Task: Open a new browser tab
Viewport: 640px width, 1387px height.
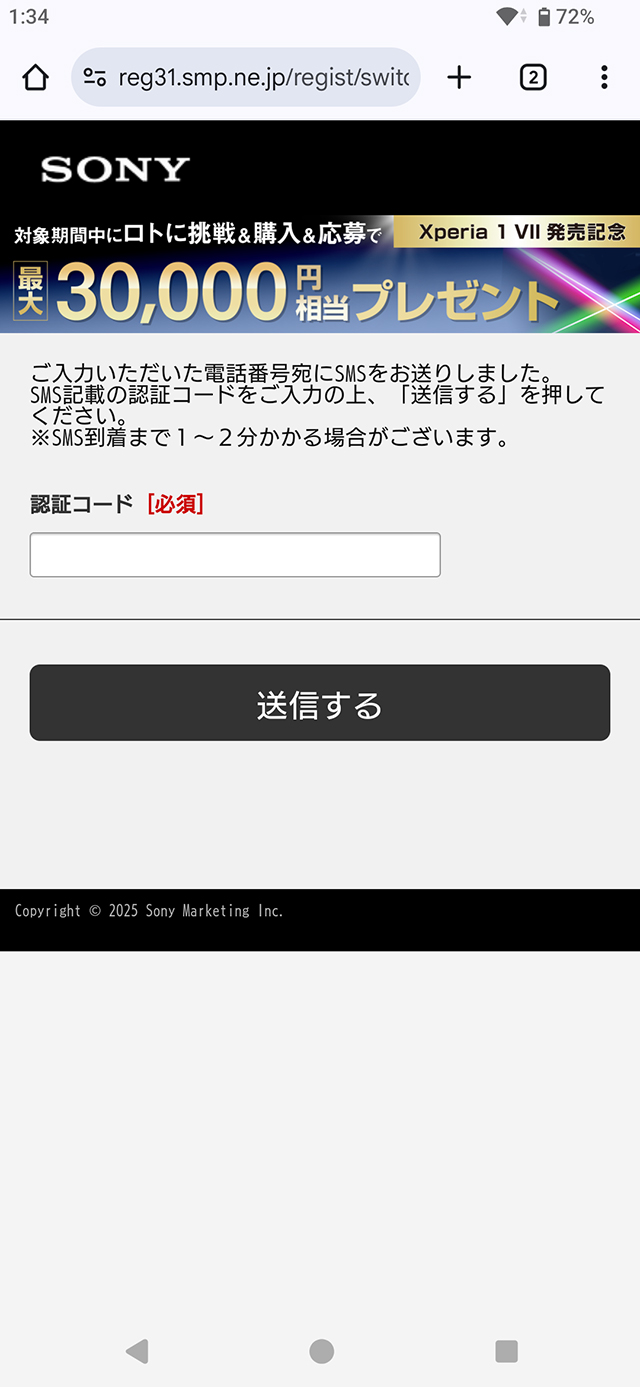Action: click(459, 77)
